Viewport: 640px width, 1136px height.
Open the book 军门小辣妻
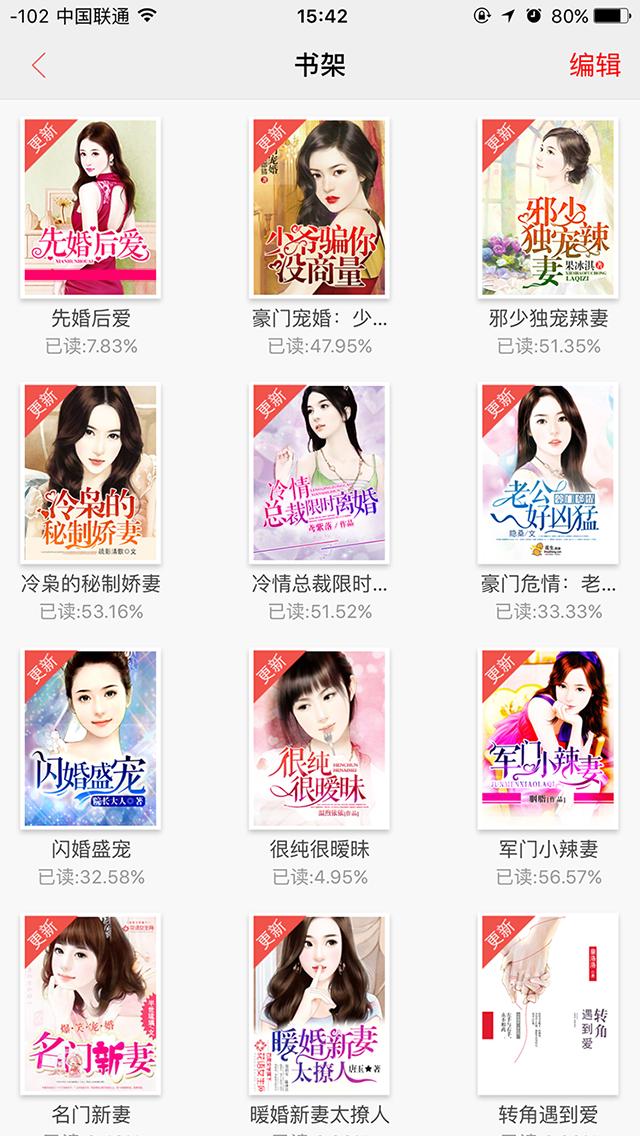(x=548, y=738)
